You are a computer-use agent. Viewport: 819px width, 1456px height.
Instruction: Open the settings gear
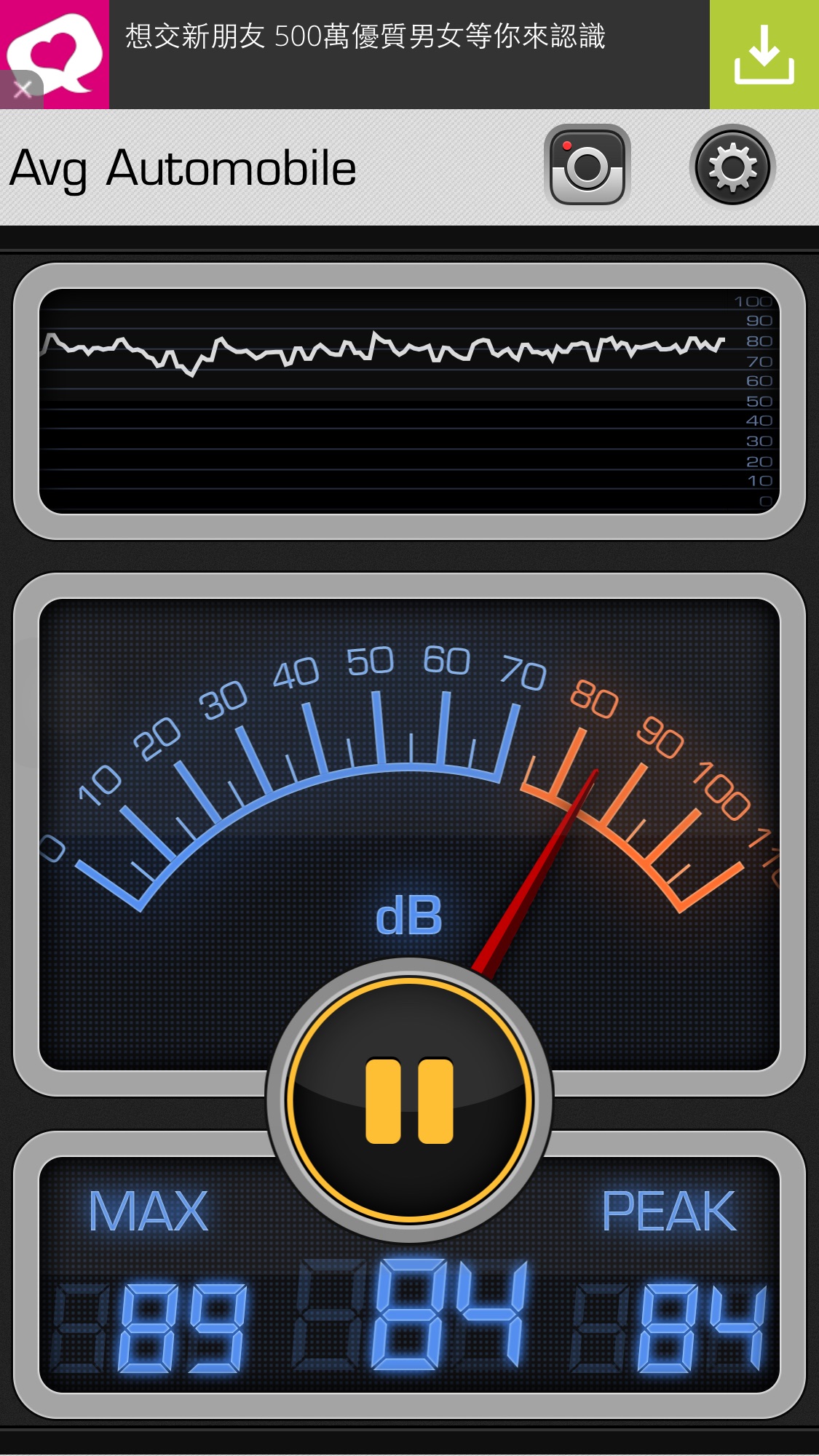tap(732, 167)
